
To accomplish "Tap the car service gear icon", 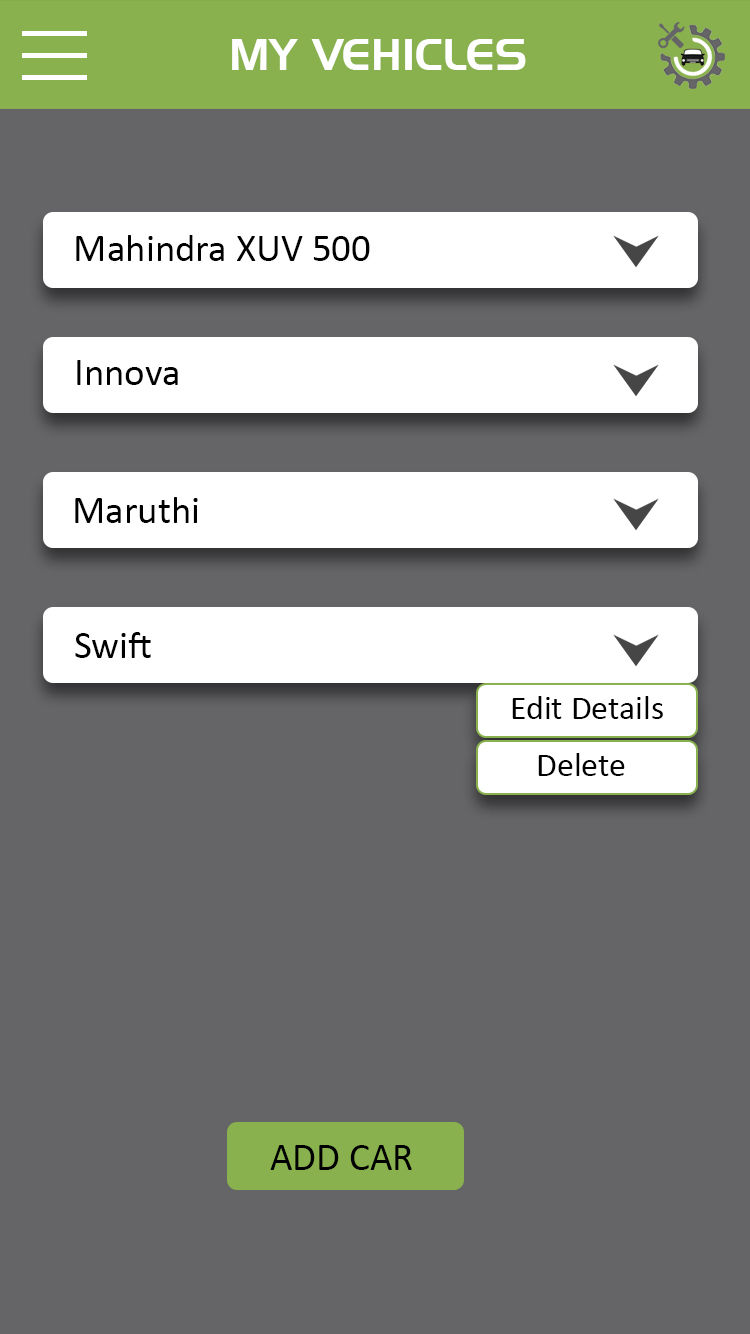I will click(691, 55).
